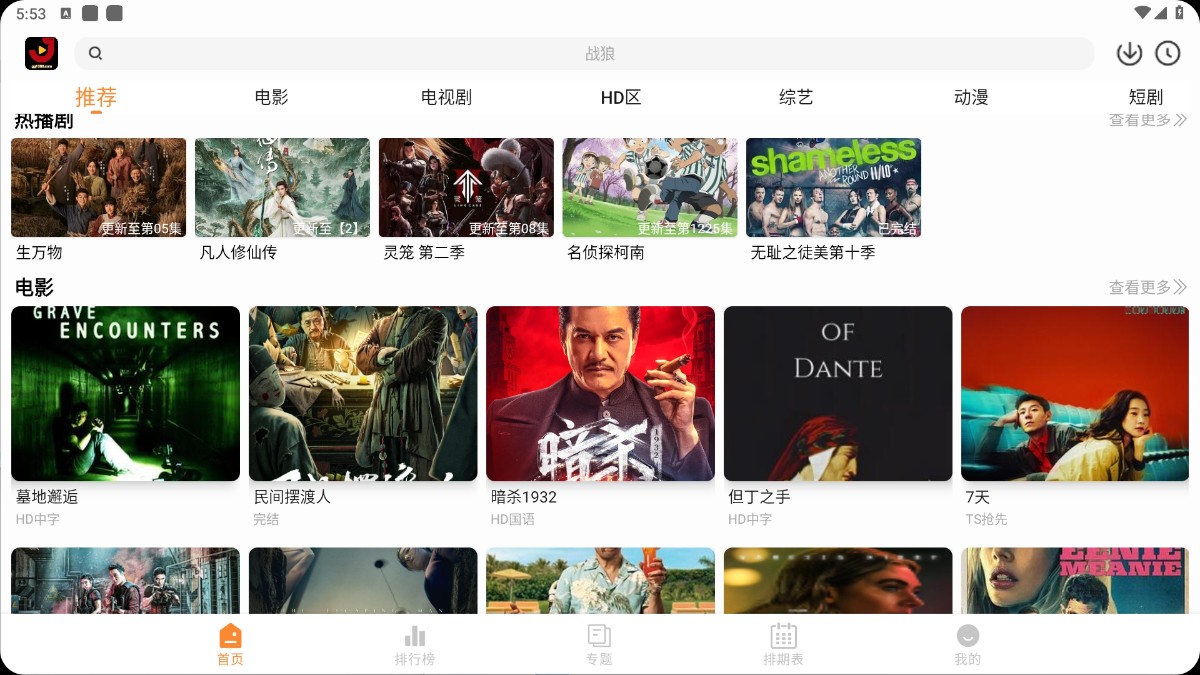Switch to the 动漫 tab
Image resolution: width=1200 pixels, height=675 pixels.
(x=971, y=97)
